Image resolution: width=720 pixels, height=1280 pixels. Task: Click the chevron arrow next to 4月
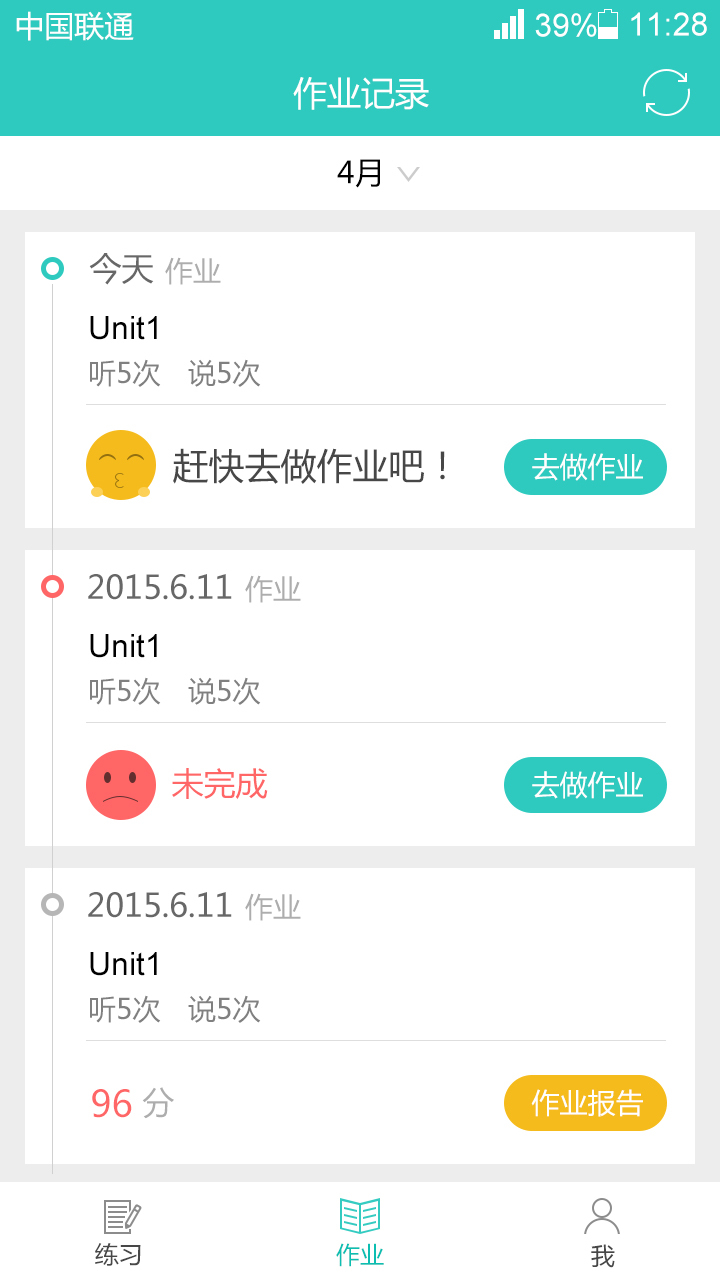point(408,173)
